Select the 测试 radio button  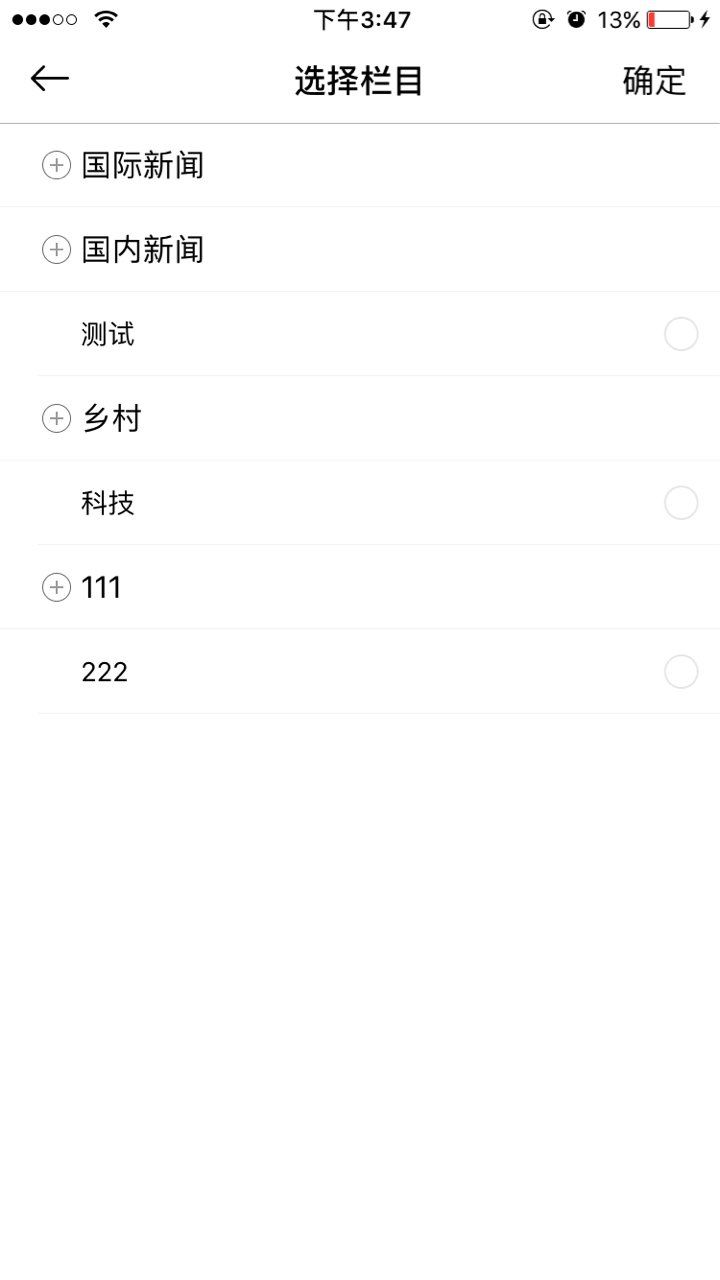click(x=681, y=334)
